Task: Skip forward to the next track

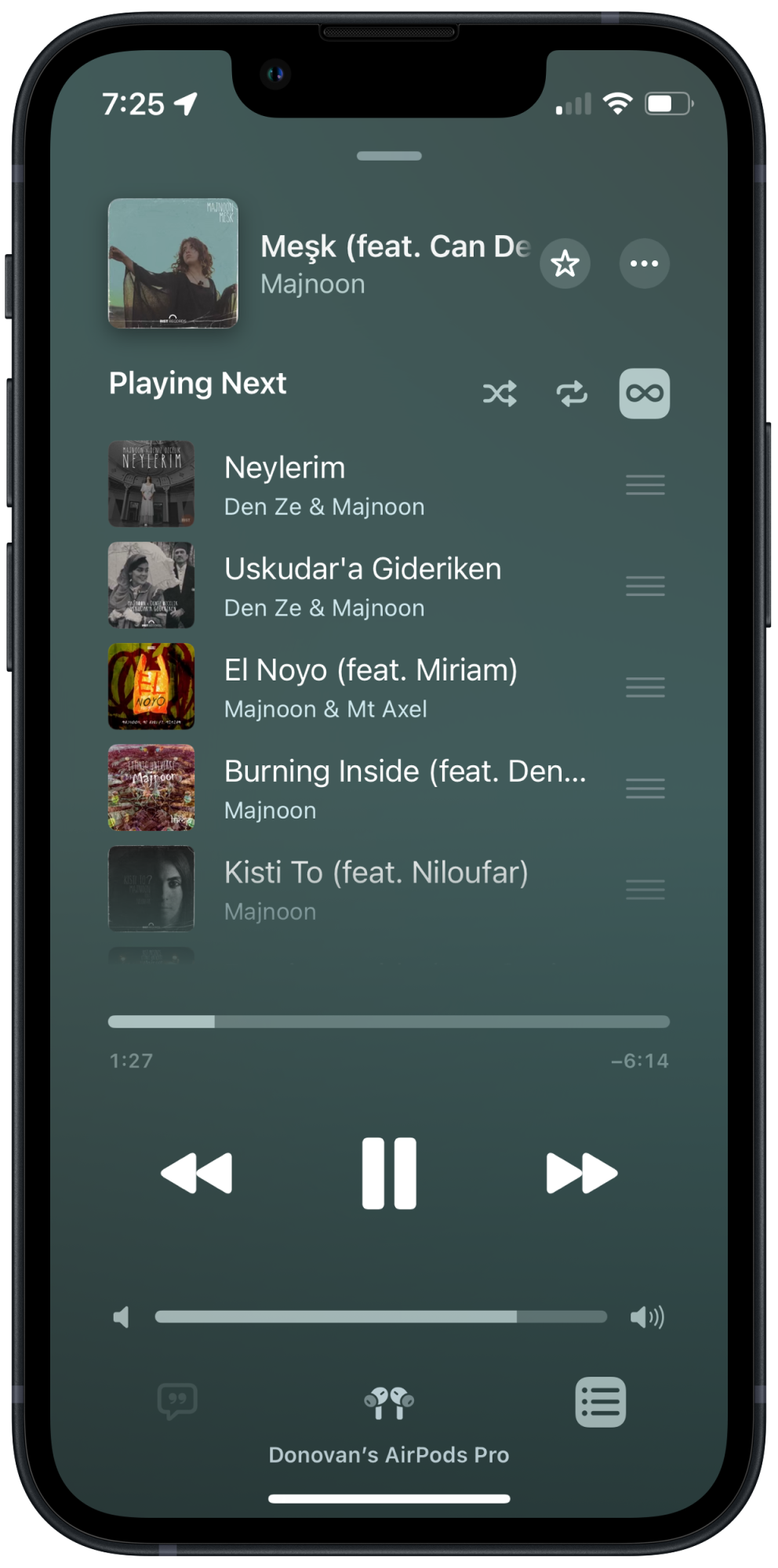Action: (581, 1173)
